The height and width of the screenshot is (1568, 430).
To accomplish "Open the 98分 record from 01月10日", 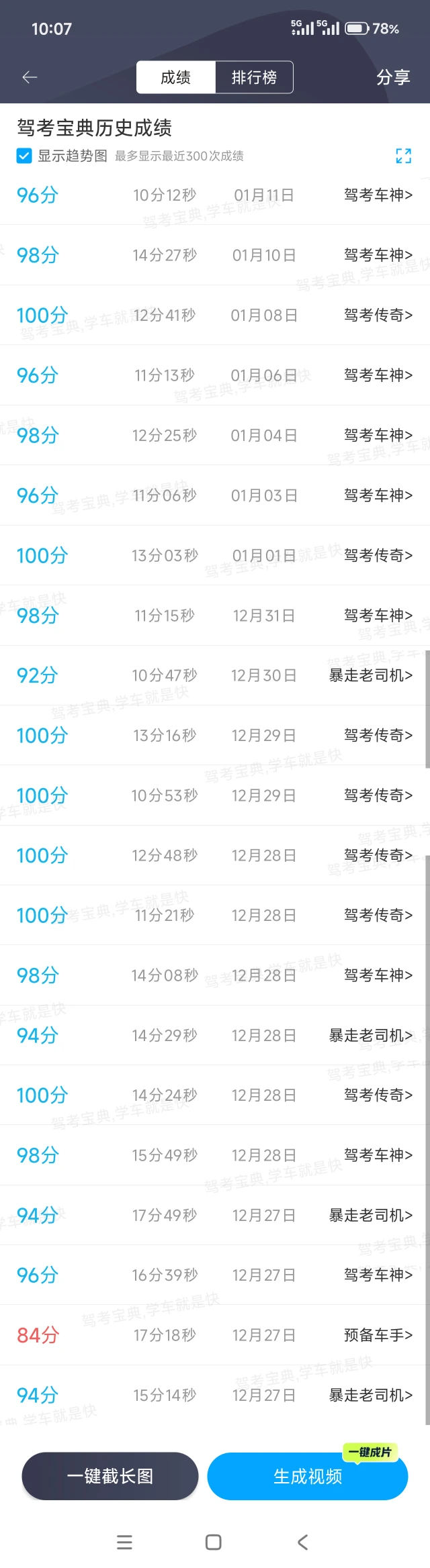I will click(x=215, y=255).
